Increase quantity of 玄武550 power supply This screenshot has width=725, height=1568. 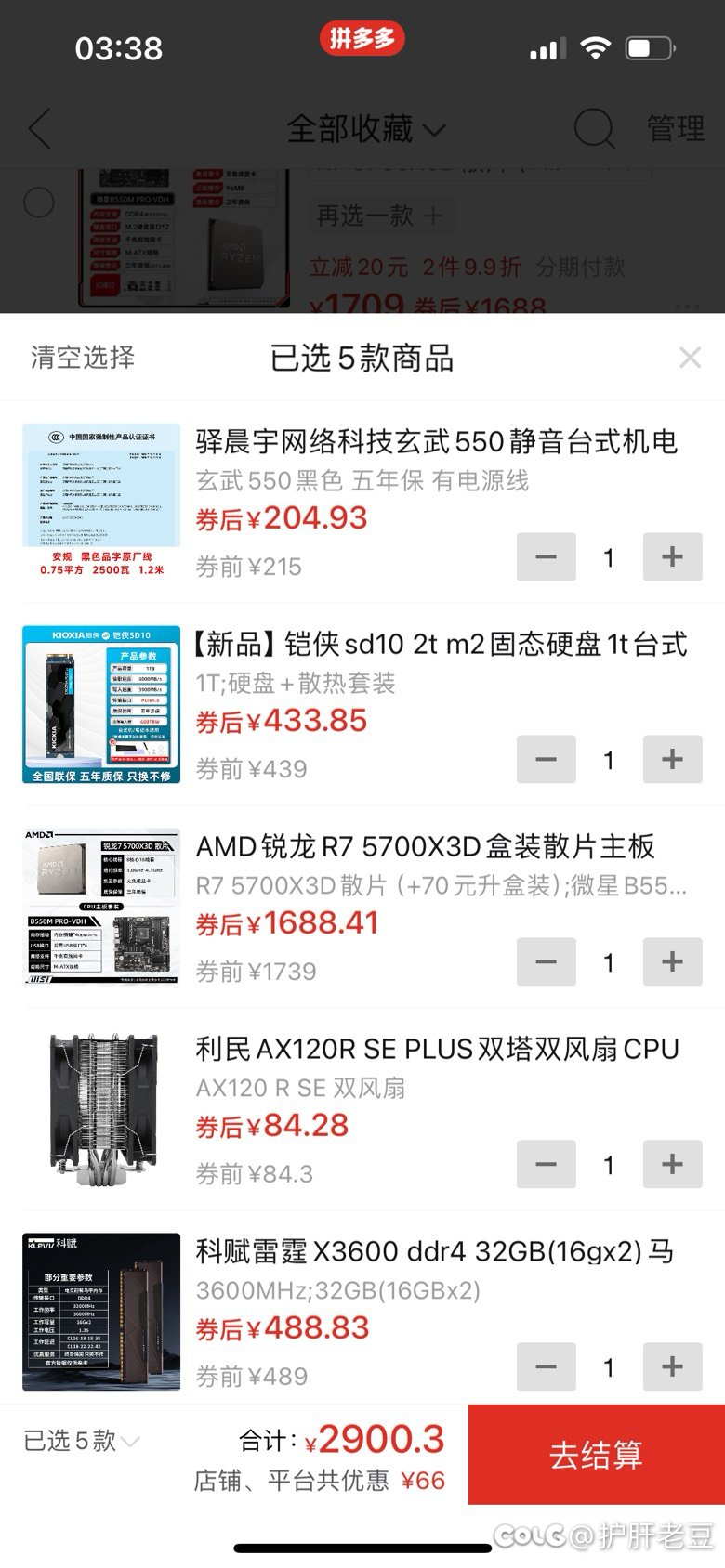tap(672, 557)
